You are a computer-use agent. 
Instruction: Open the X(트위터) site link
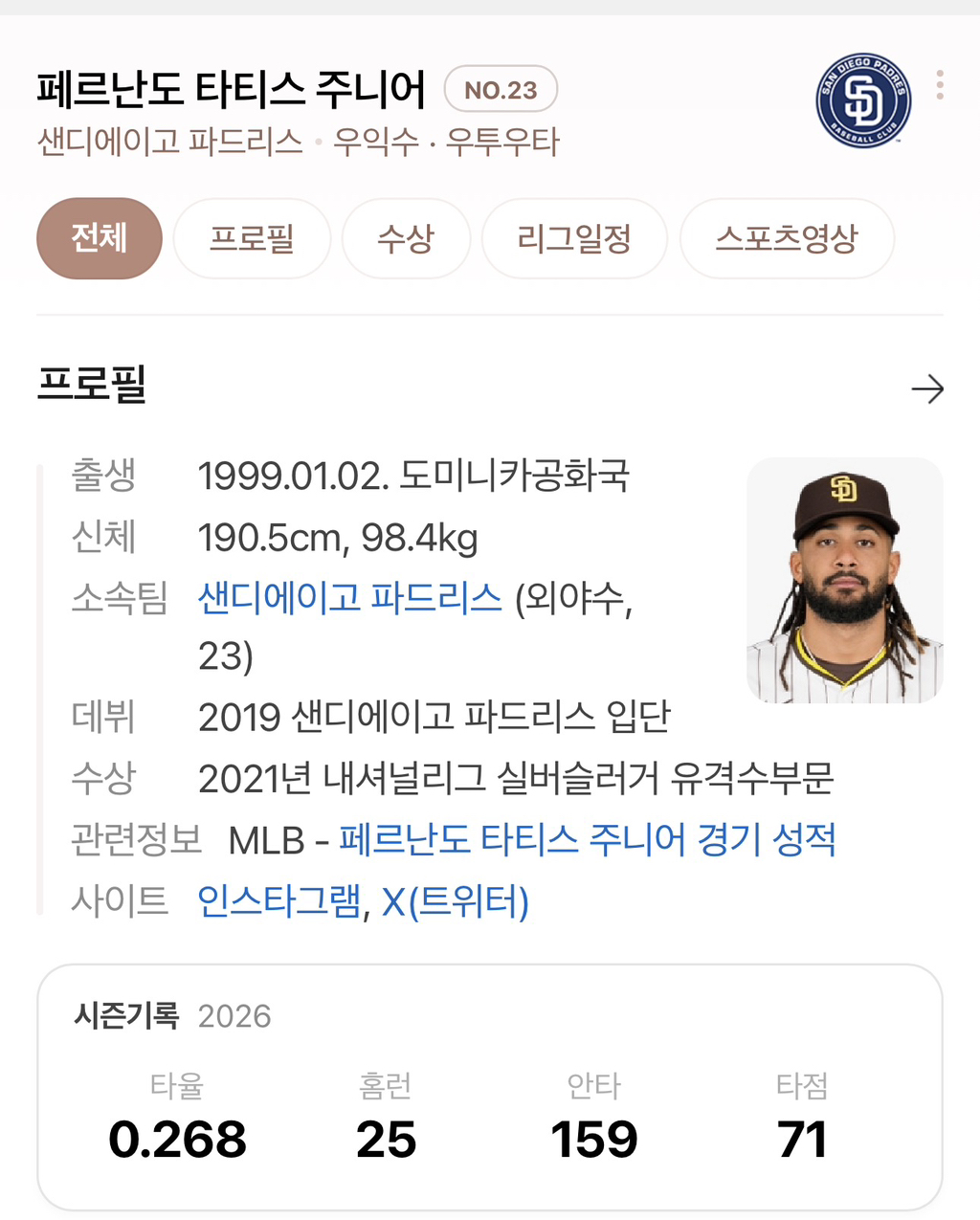point(455,900)
